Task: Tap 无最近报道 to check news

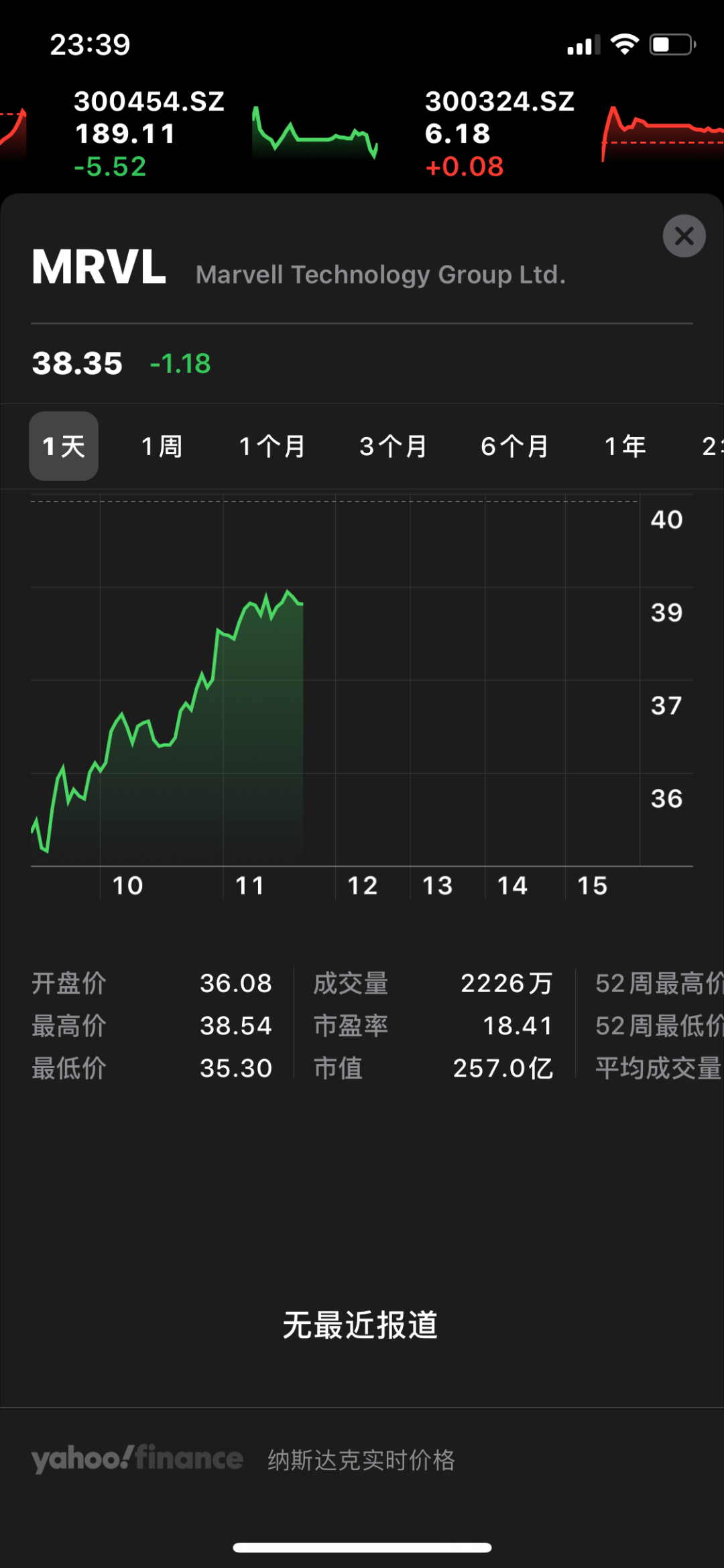Action: [x=361, y=1323]
